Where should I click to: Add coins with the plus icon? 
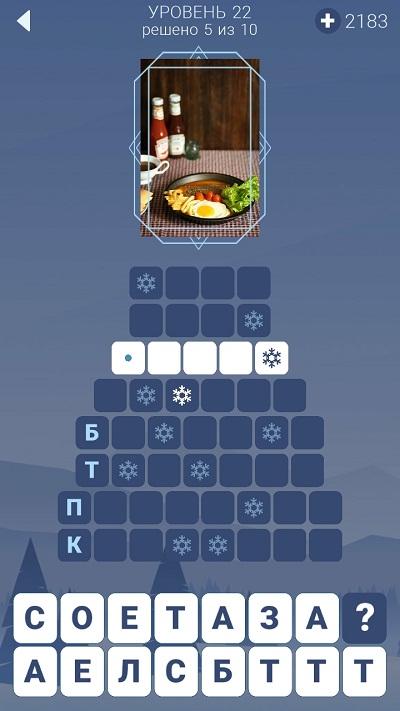[x=327, y=21]
